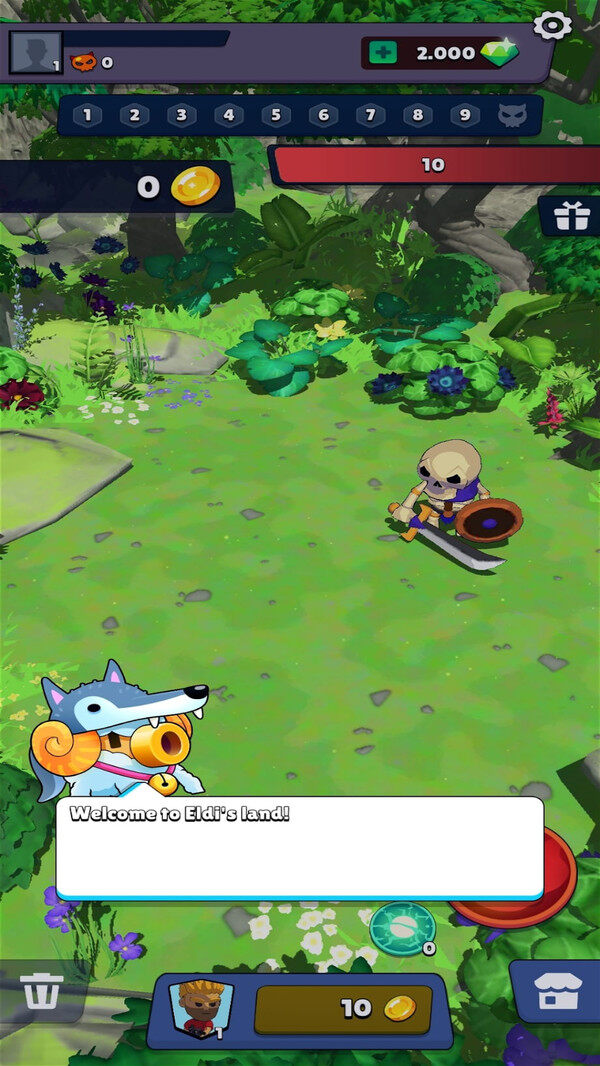Image resolution: width=600 pixels, height=1066 pixels.
Task: Open the settings gear
Action: click(552, 25)
